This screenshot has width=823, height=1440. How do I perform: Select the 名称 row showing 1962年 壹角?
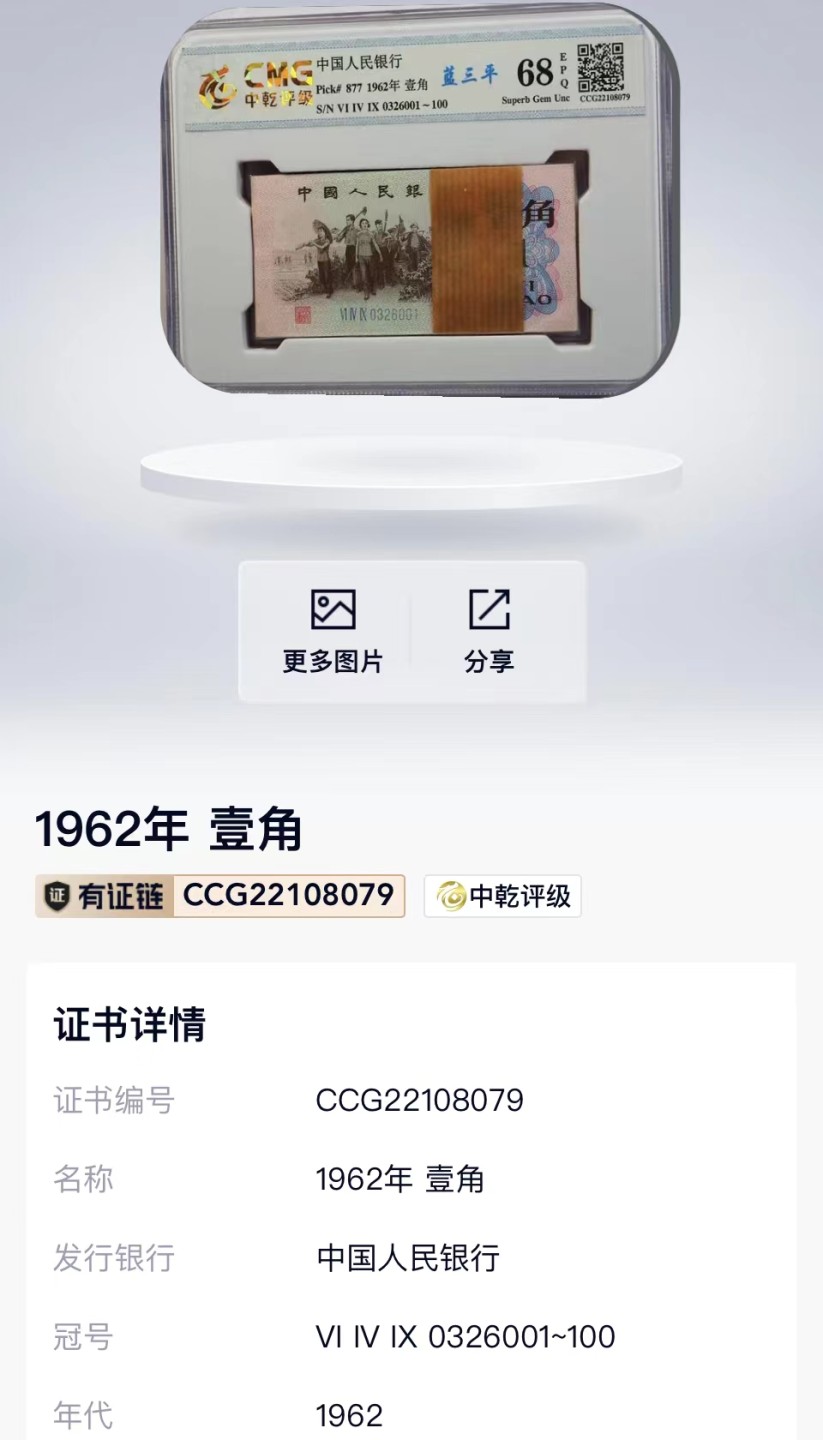point(399,1180)
